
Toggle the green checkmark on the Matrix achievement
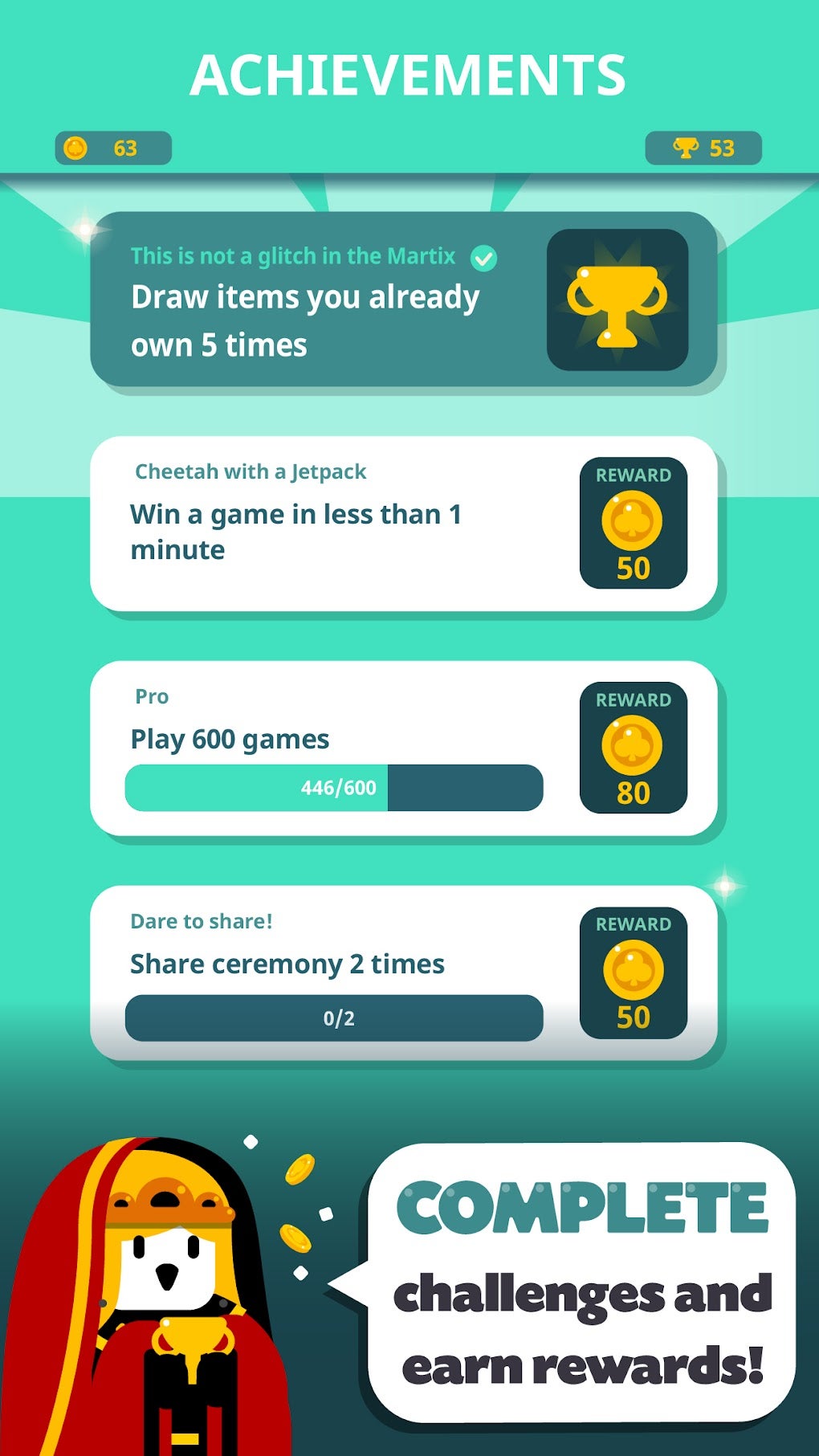click(483, 256)
